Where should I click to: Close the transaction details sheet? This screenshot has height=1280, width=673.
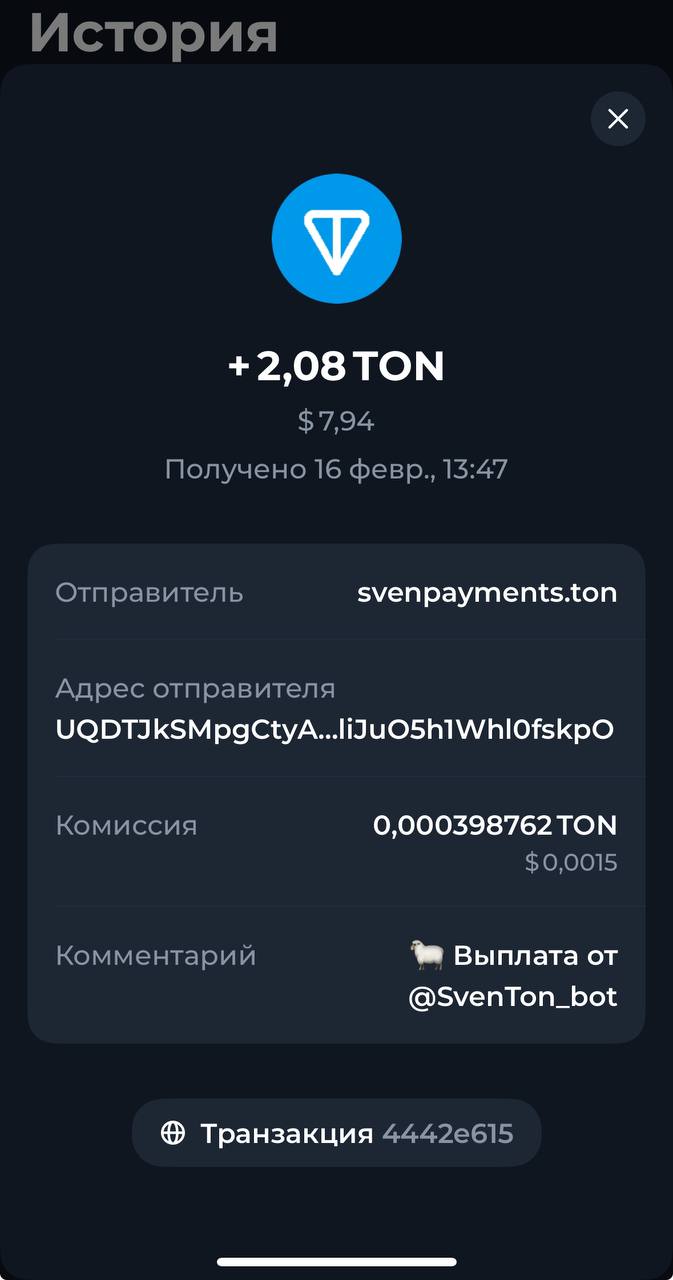(618, 119)
